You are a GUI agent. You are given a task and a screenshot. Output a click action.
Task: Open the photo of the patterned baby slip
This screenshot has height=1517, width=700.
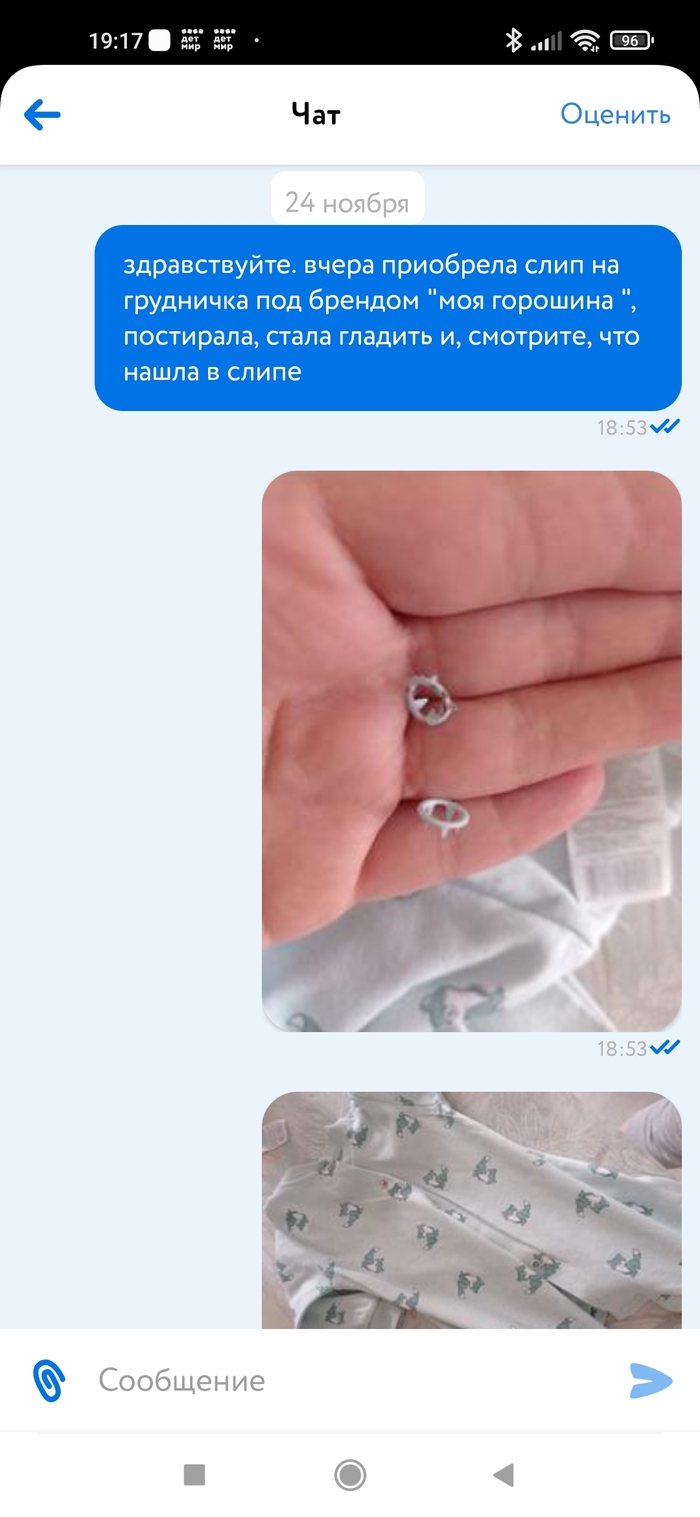pyautogui.click(x=471, y=1210)
